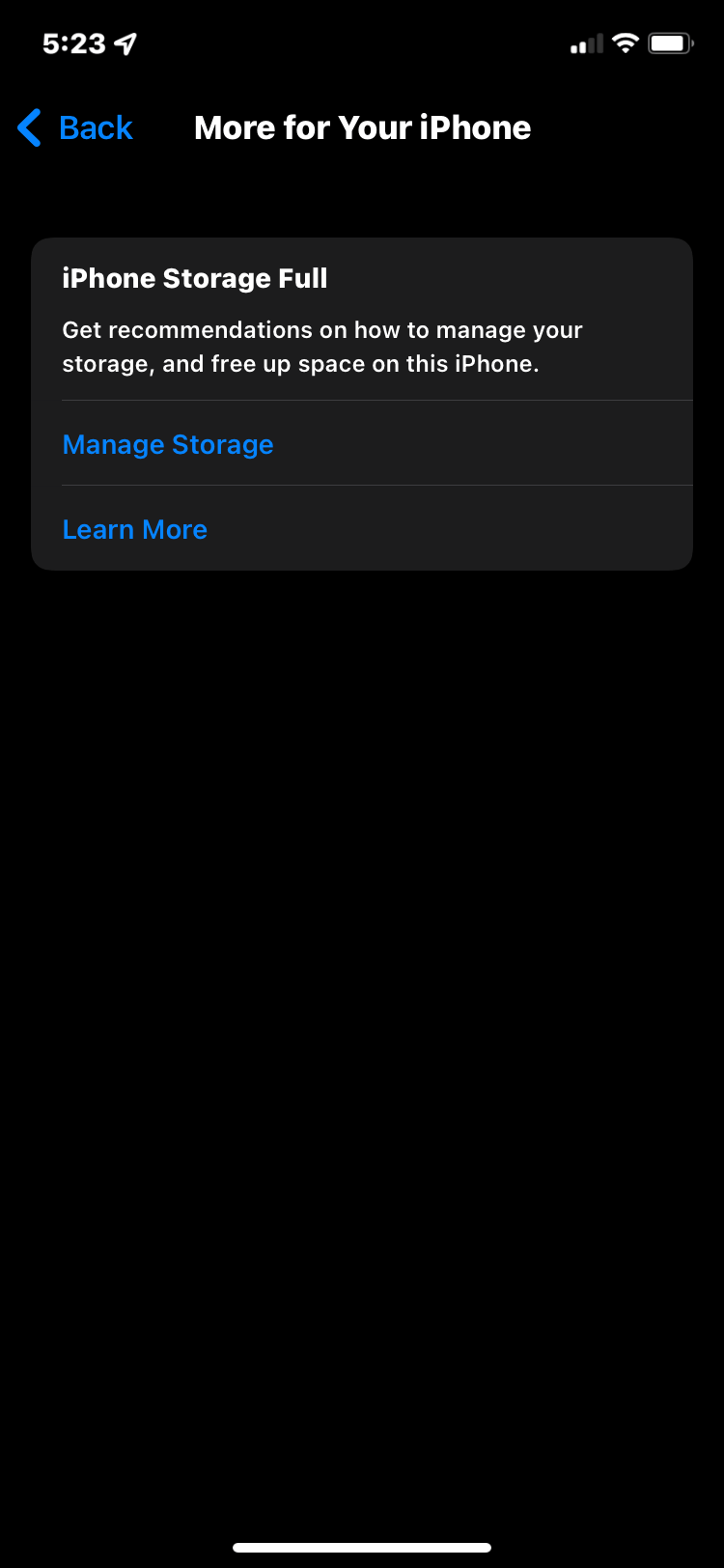Tap the Wi-Fi signal icon
Screen dimensions: 724x1568
point(626,42)
